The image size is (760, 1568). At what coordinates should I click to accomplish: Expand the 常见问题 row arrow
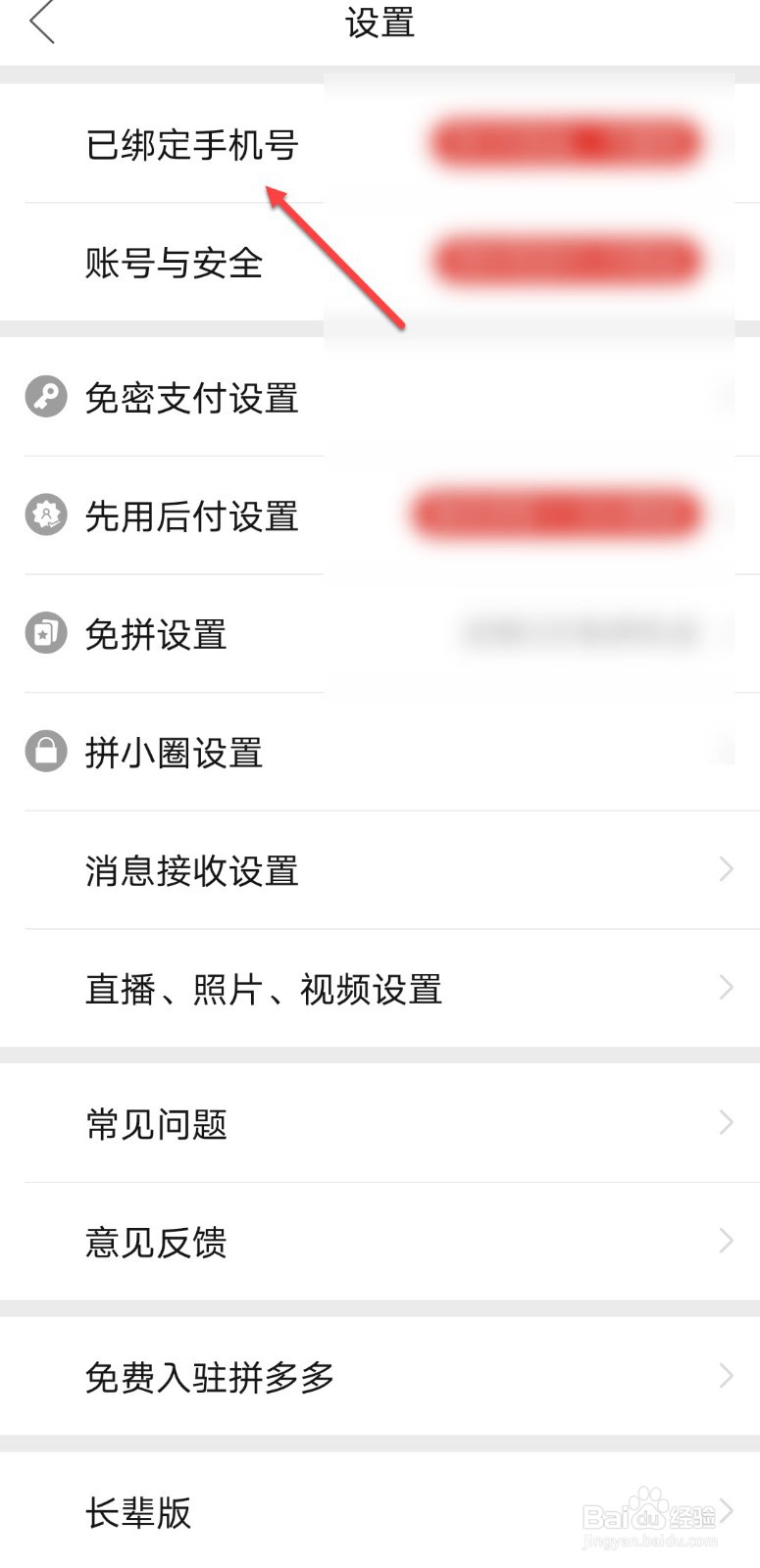(x=724, y=1122)
